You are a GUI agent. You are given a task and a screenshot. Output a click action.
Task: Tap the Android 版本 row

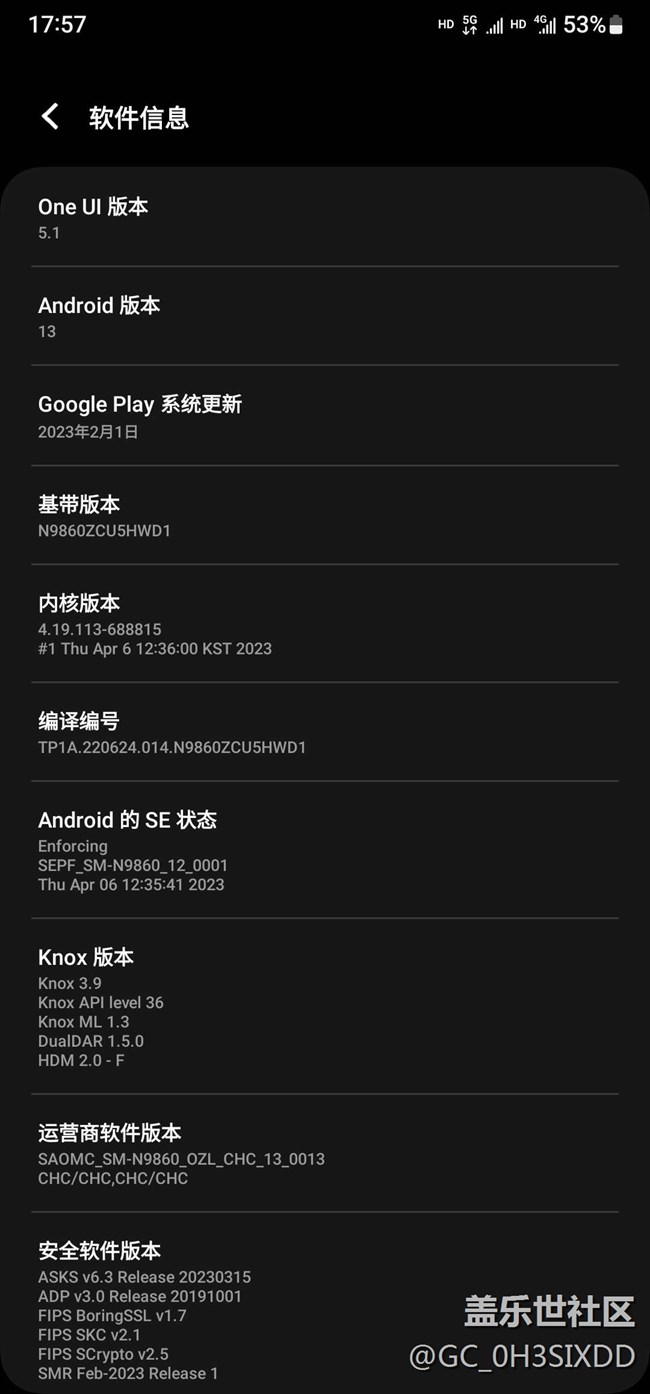pos(325,316)
